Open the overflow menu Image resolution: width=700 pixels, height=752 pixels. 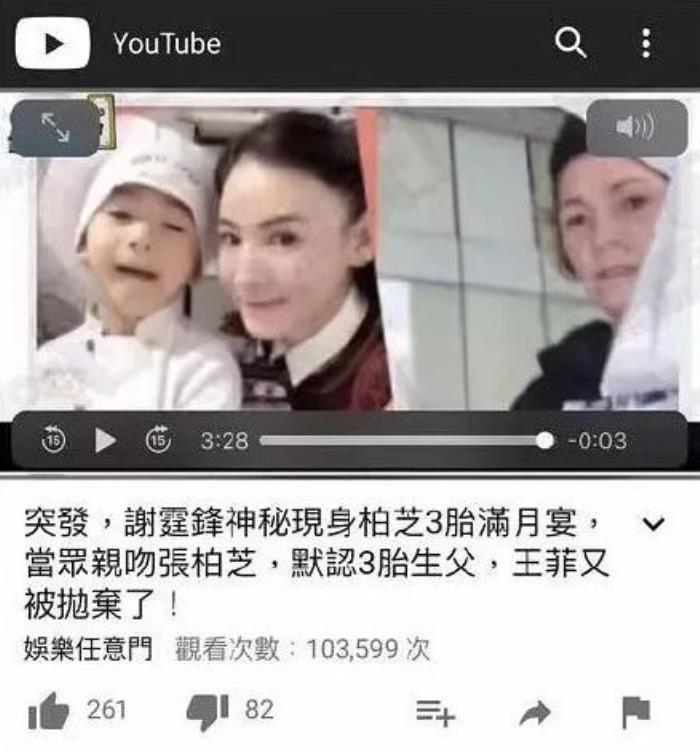[x=646, y=43]
